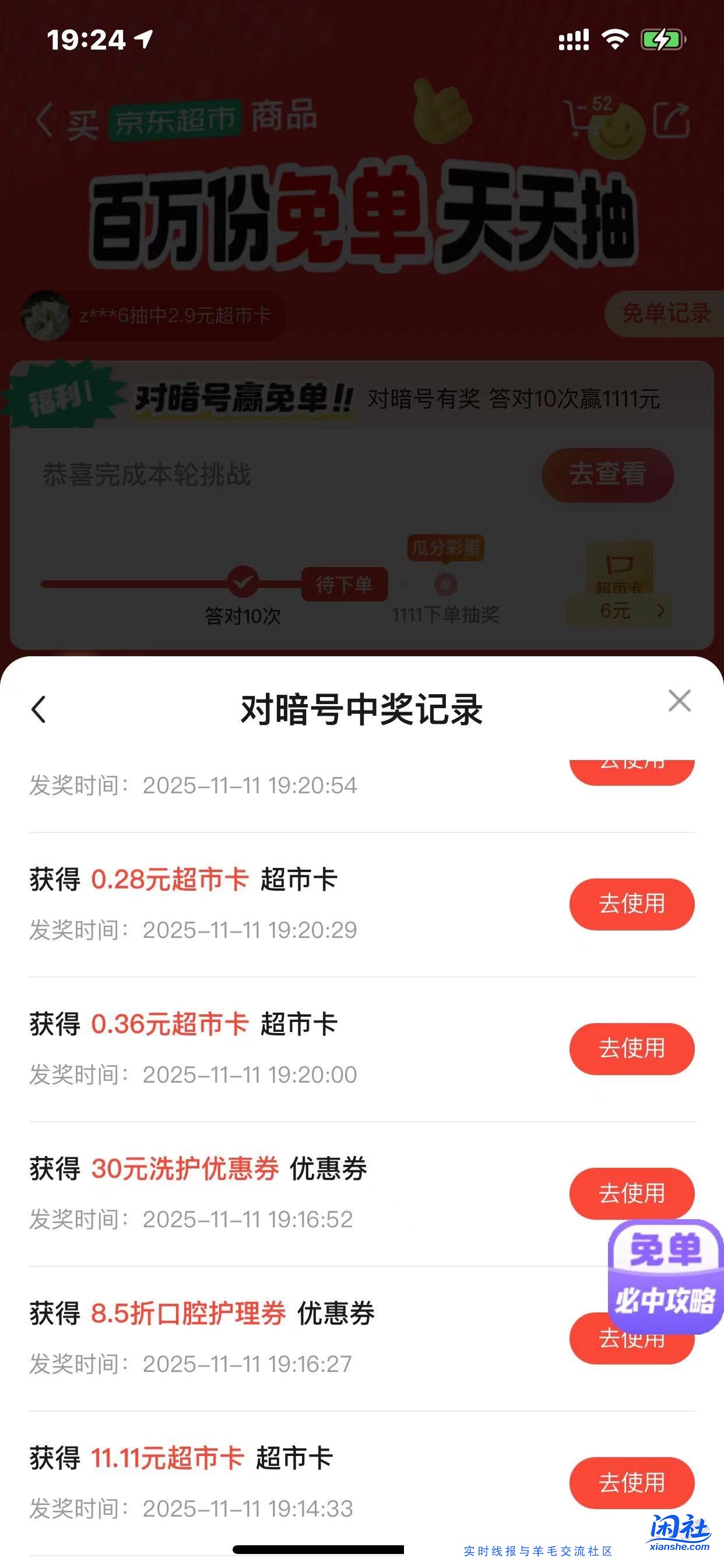Use the 0.28元超市卡 prize
Screen dimensions: 724x1568
tap(631, 905)
